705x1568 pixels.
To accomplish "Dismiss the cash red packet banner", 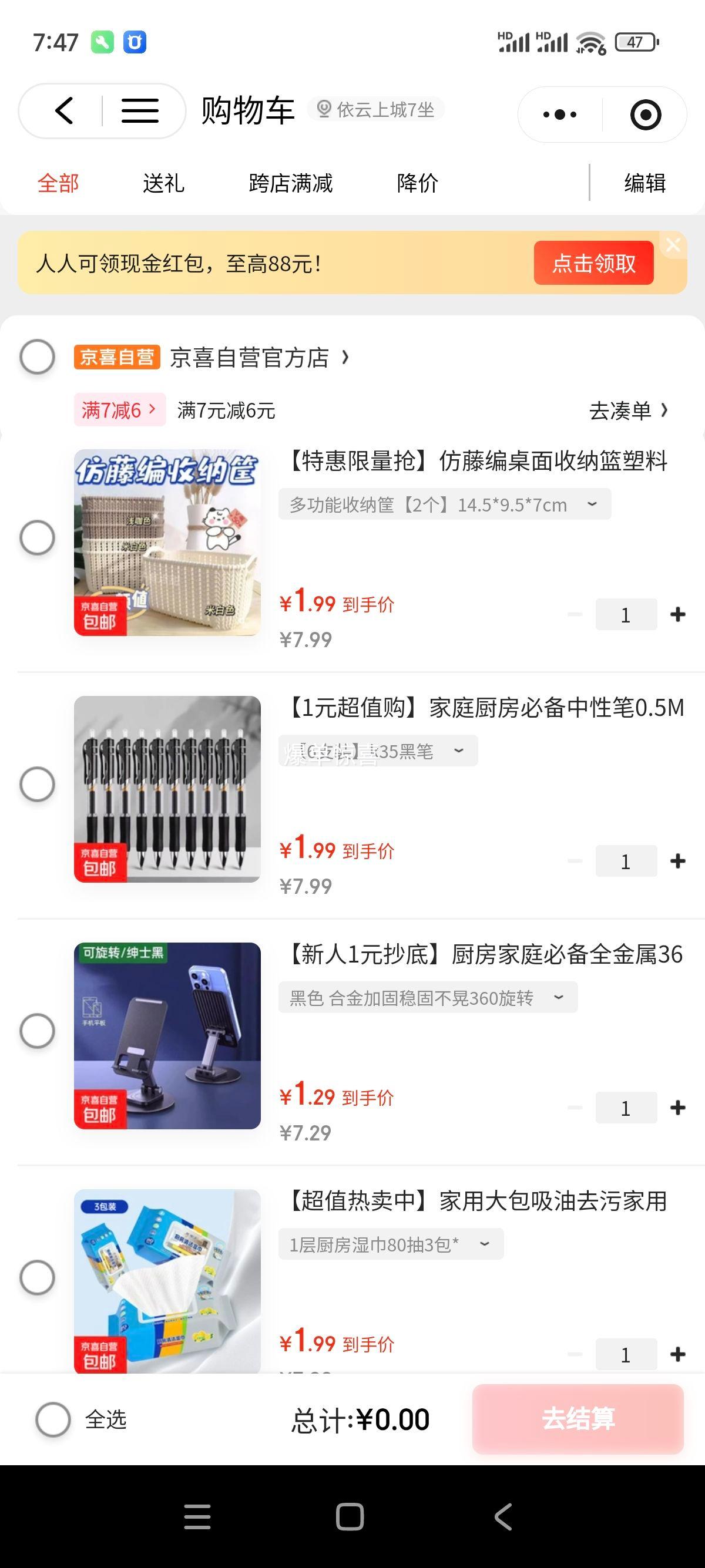I will point(673,245).
